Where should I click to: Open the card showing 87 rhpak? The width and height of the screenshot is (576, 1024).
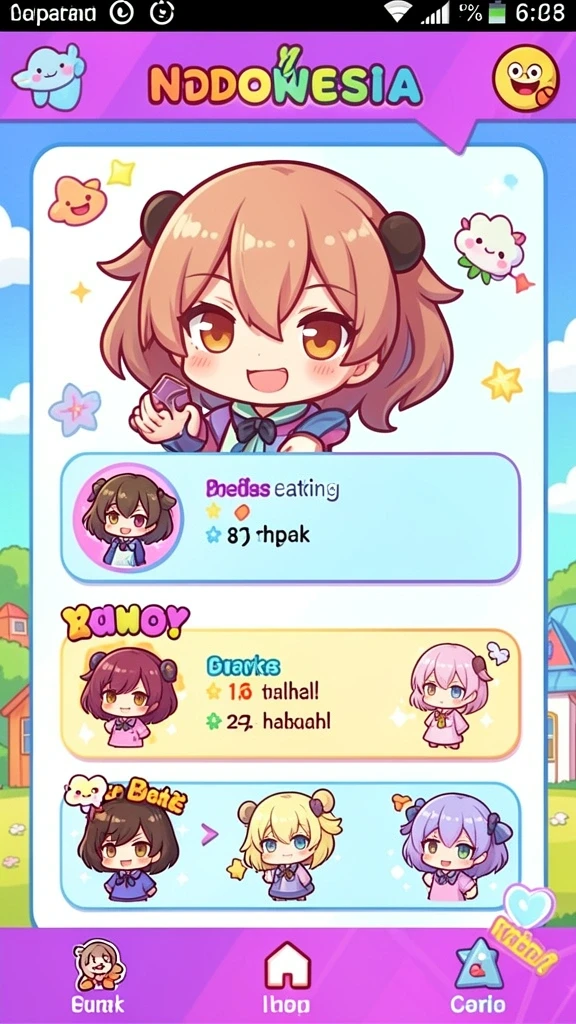coord(291,518)
